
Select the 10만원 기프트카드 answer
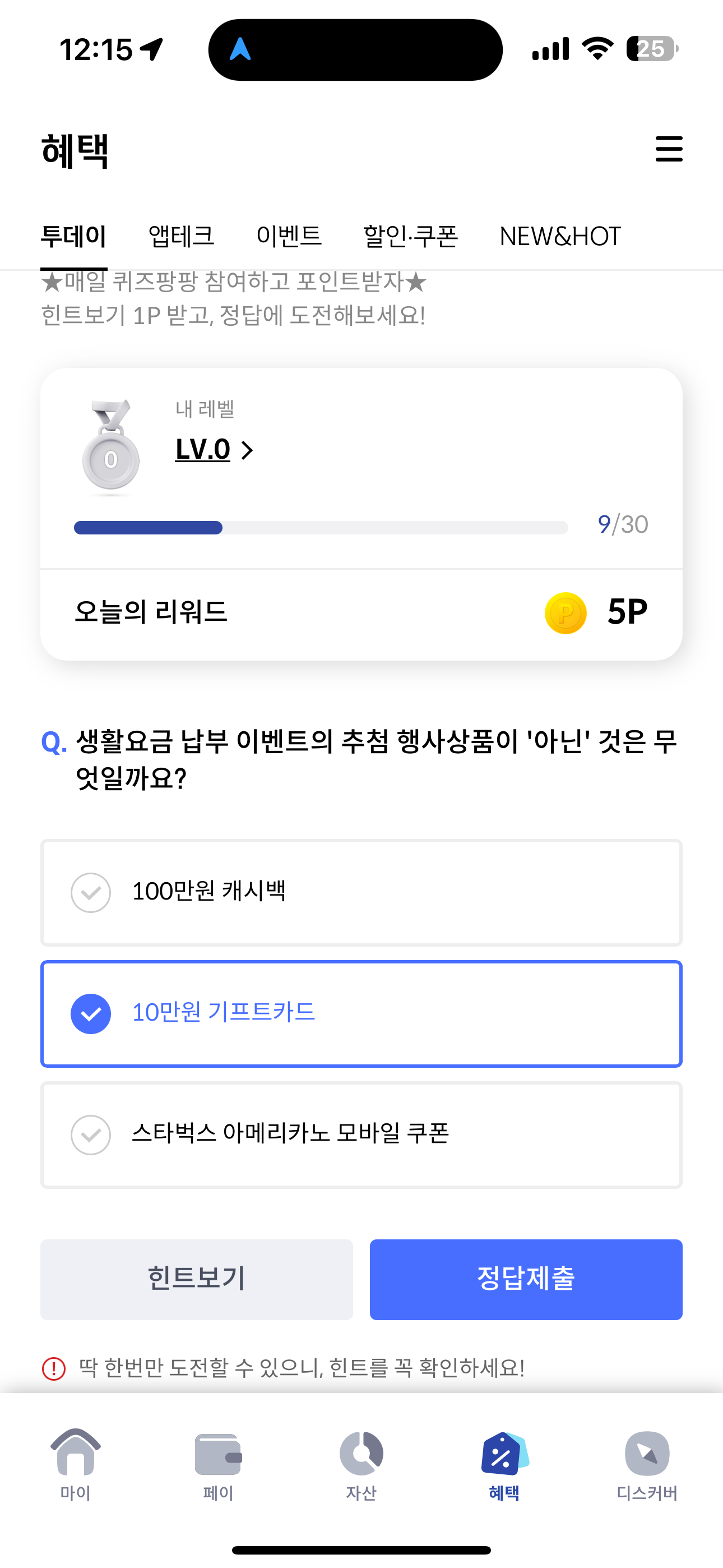point(361,1013)
